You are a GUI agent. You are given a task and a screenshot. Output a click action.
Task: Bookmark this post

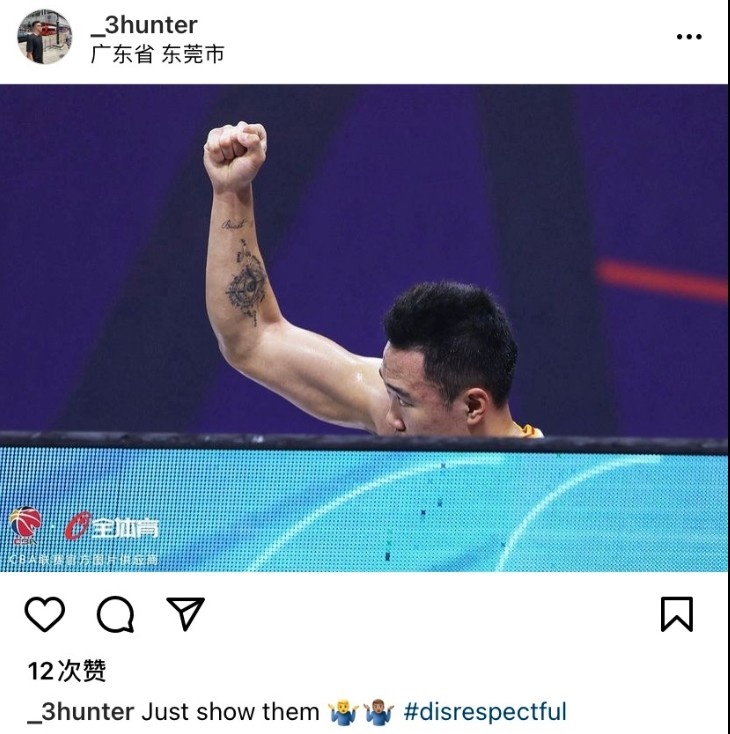click(677, 614)
